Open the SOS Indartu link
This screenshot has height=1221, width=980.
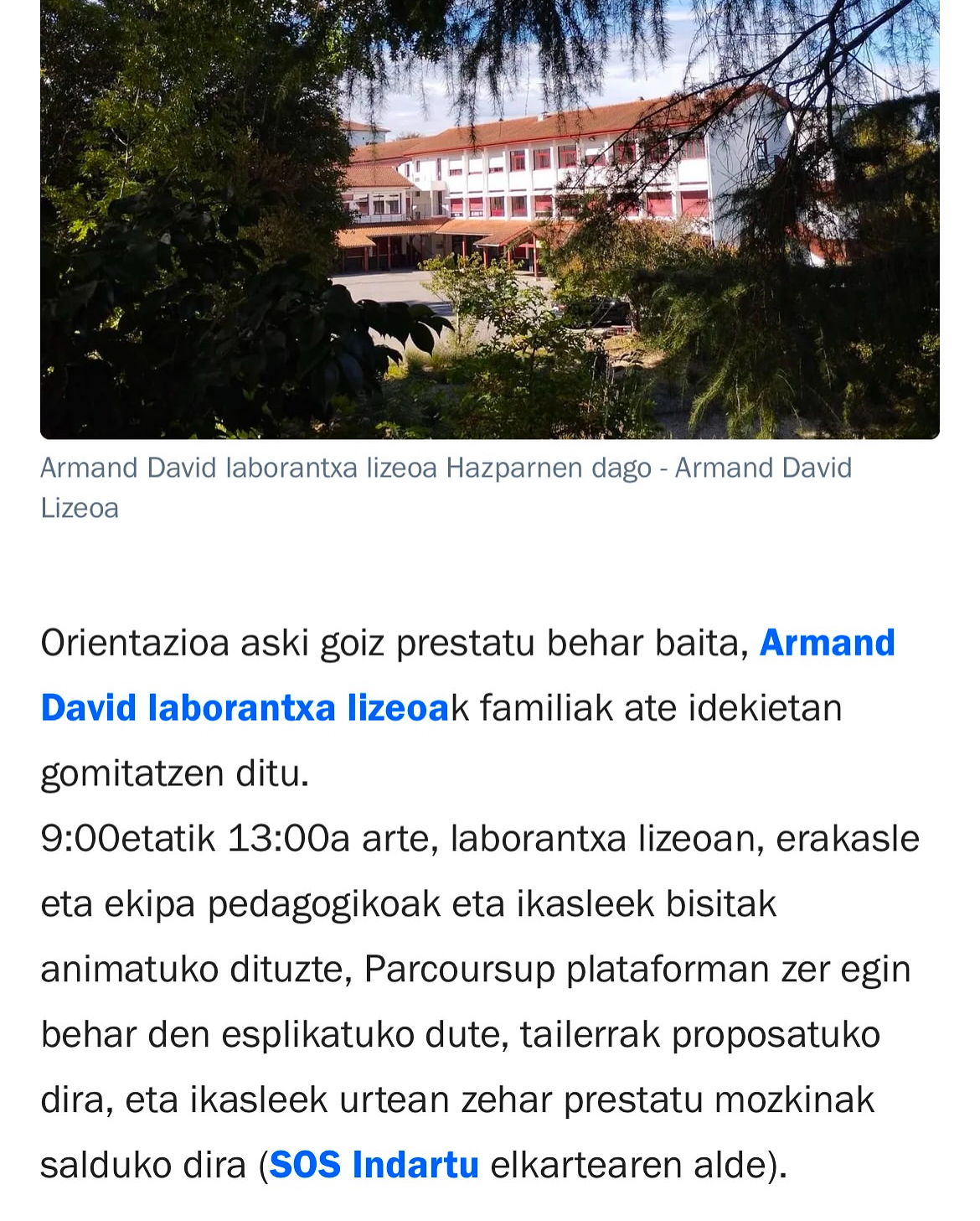(x=374, y=1165)
